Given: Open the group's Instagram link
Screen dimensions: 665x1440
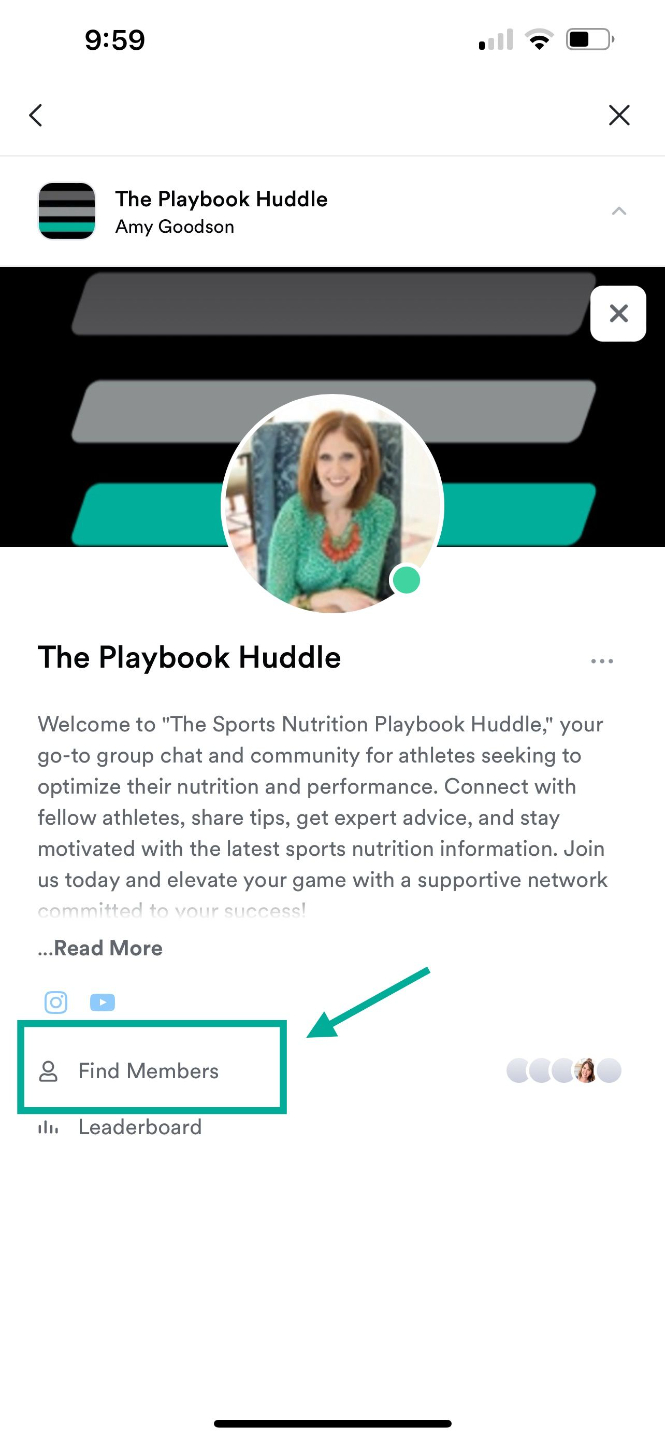Looking at the screenshot, I should click(x=56, y=1002).
